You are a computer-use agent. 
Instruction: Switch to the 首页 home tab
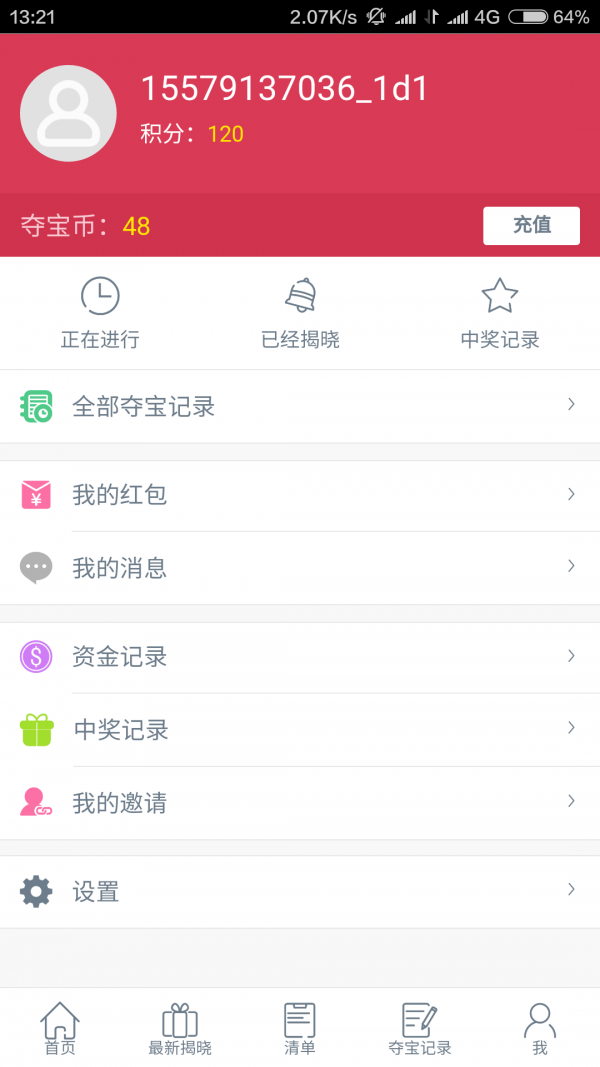coord(60,1028)
